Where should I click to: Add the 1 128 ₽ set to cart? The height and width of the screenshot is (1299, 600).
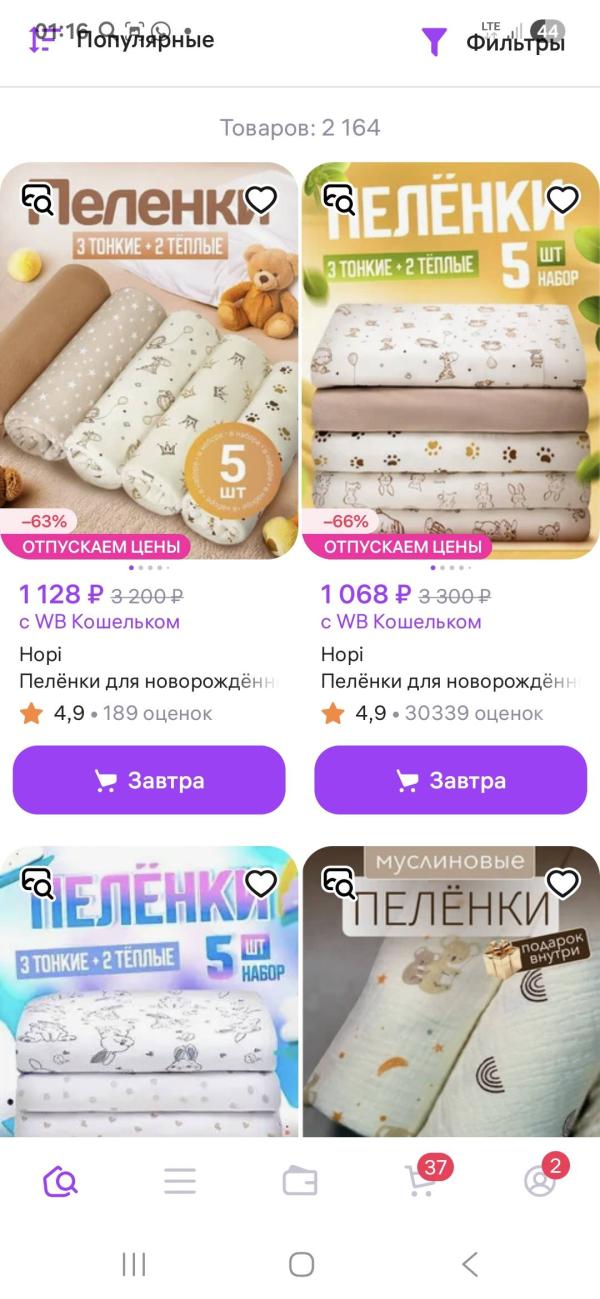[x=149, y=780]
